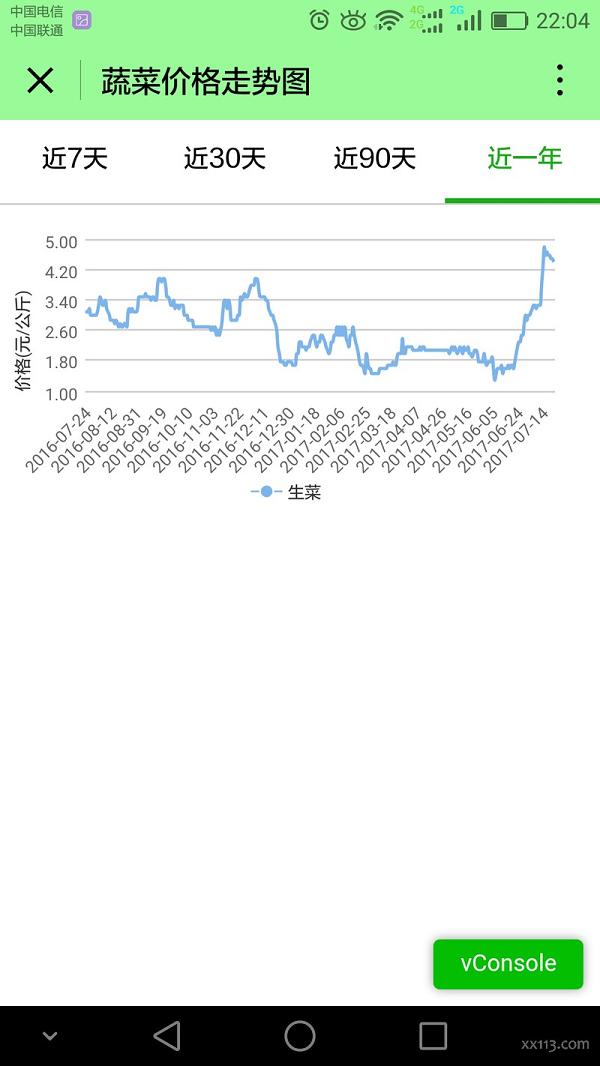Go back with the system back button
This screenshot has width=600, height=1066.
(167, 1036)
